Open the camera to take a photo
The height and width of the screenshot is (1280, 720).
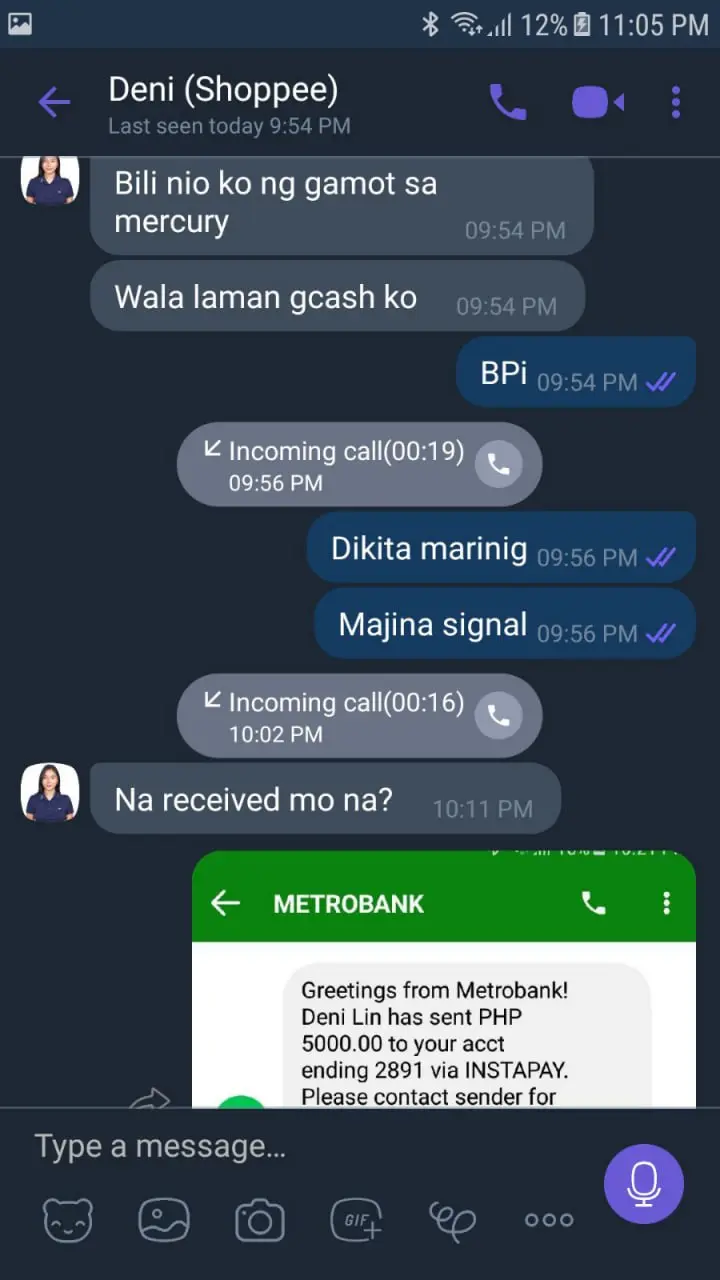pyautogui.click(x=260, y=1221)
